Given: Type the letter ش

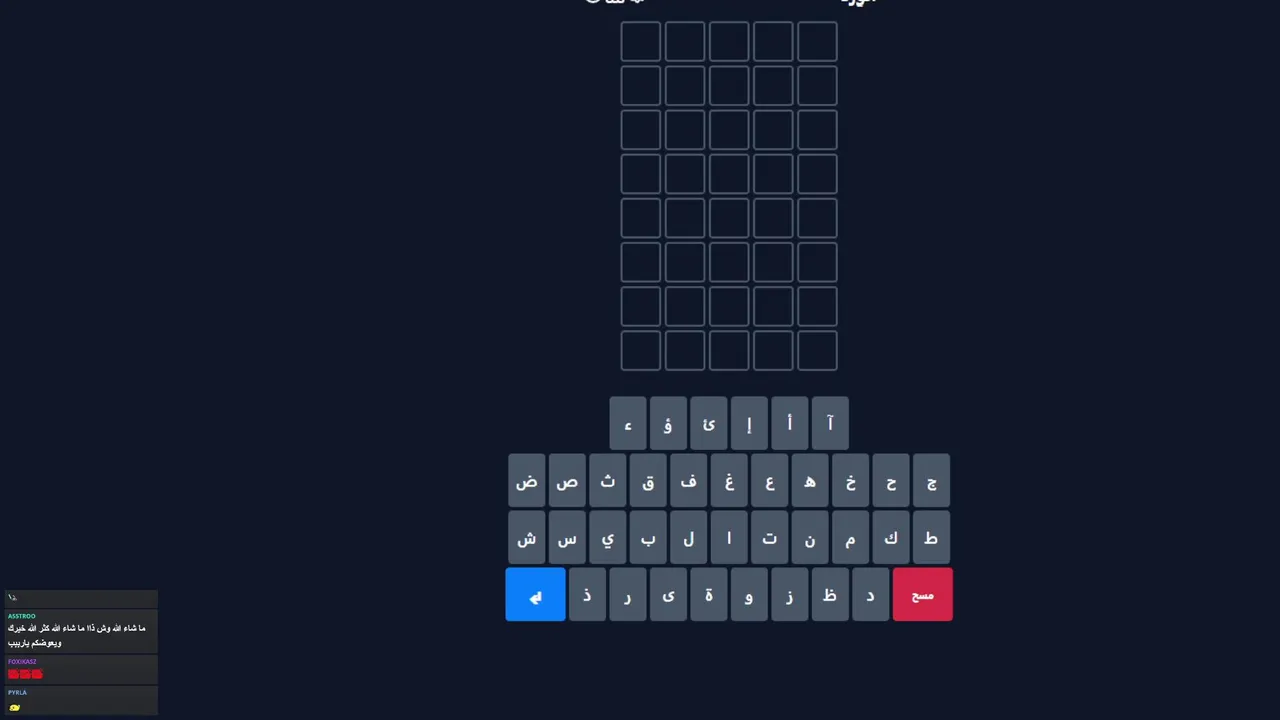Looking at the screenshot, I should coord(527,538).
